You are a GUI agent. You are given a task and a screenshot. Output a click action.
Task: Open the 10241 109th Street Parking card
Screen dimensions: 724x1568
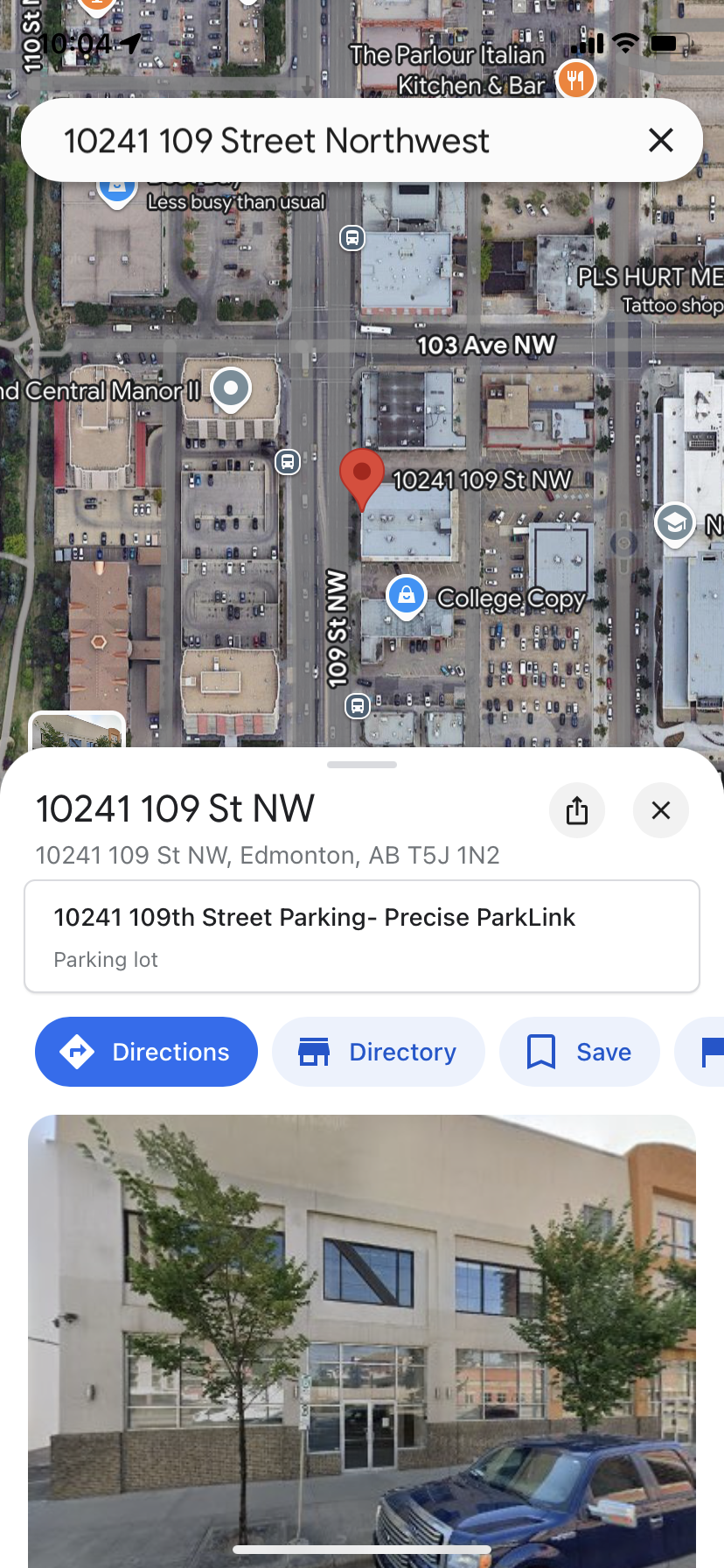(362, 936)
